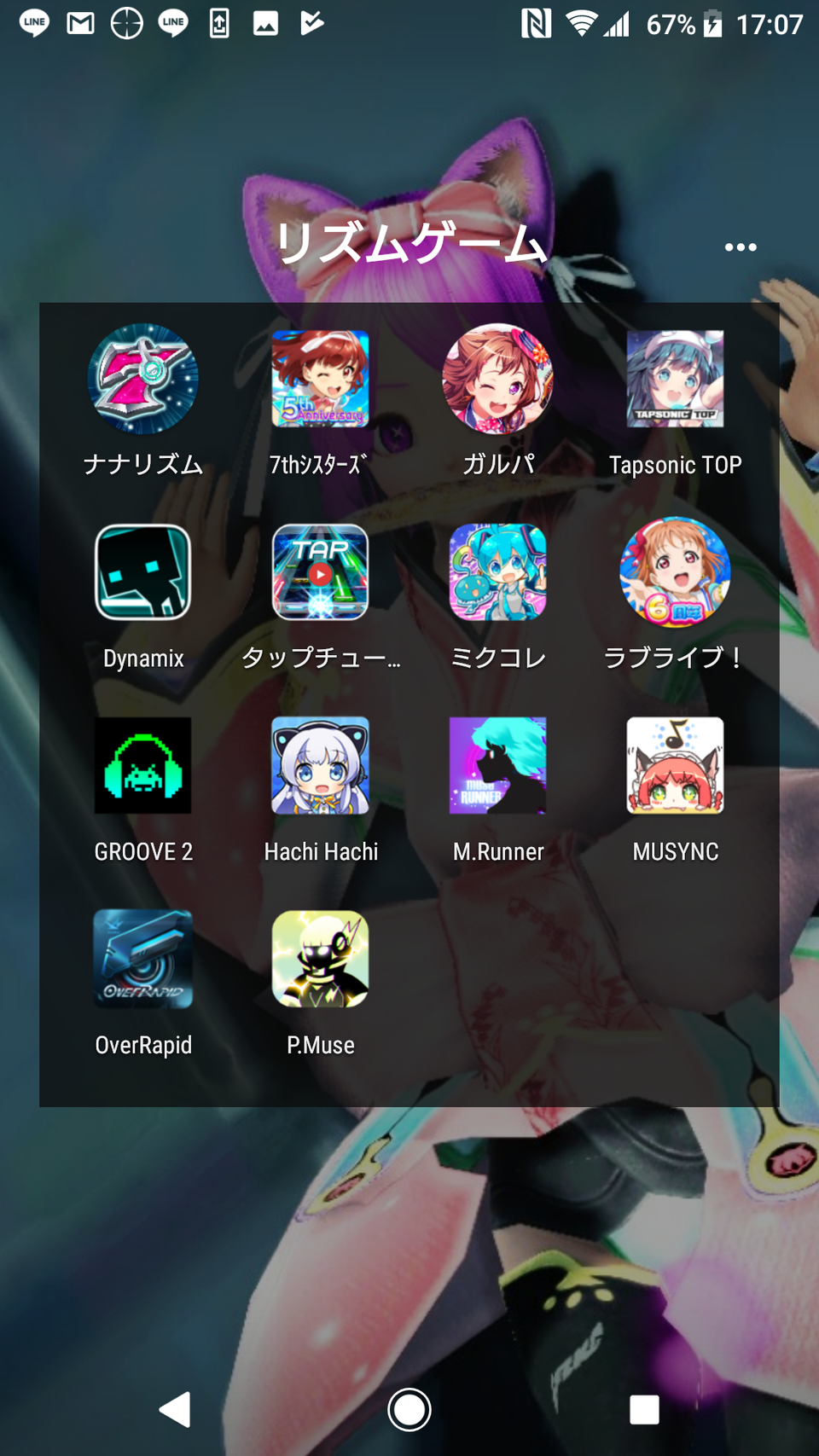819x1456 pixels.
Task: Open recent apps via the square button
Action: click(644, 1409)
